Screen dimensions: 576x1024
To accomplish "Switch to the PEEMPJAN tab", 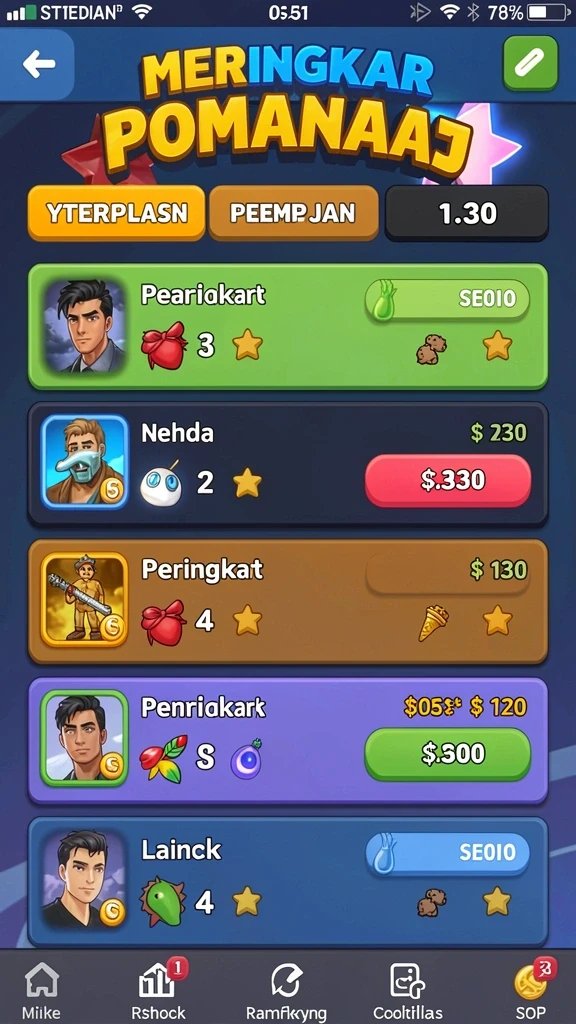I will pyautogui.click(x=293, y=213).
